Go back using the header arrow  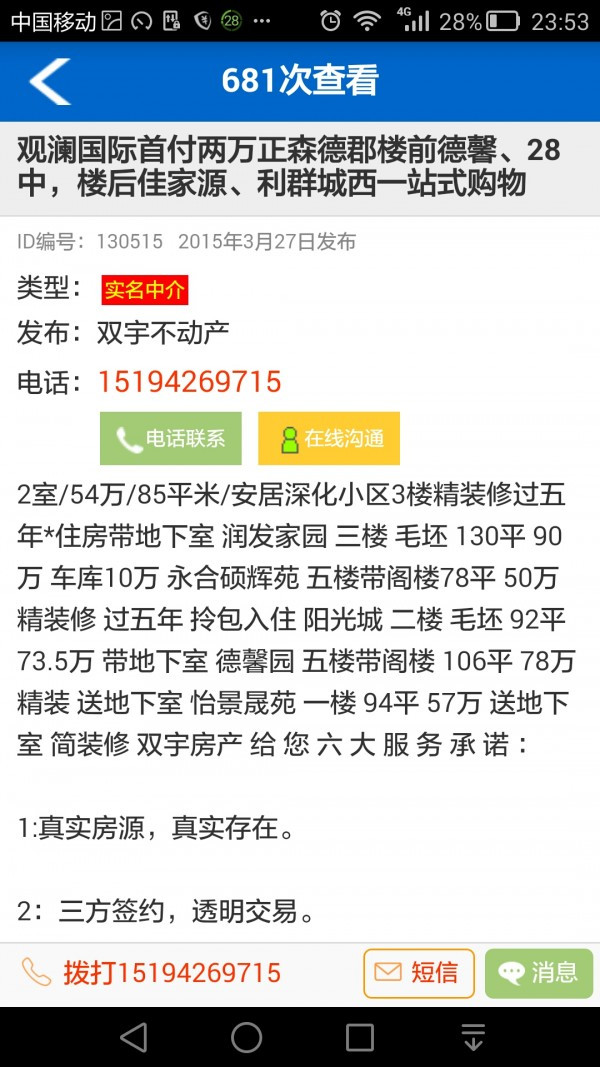pos(50,81)
